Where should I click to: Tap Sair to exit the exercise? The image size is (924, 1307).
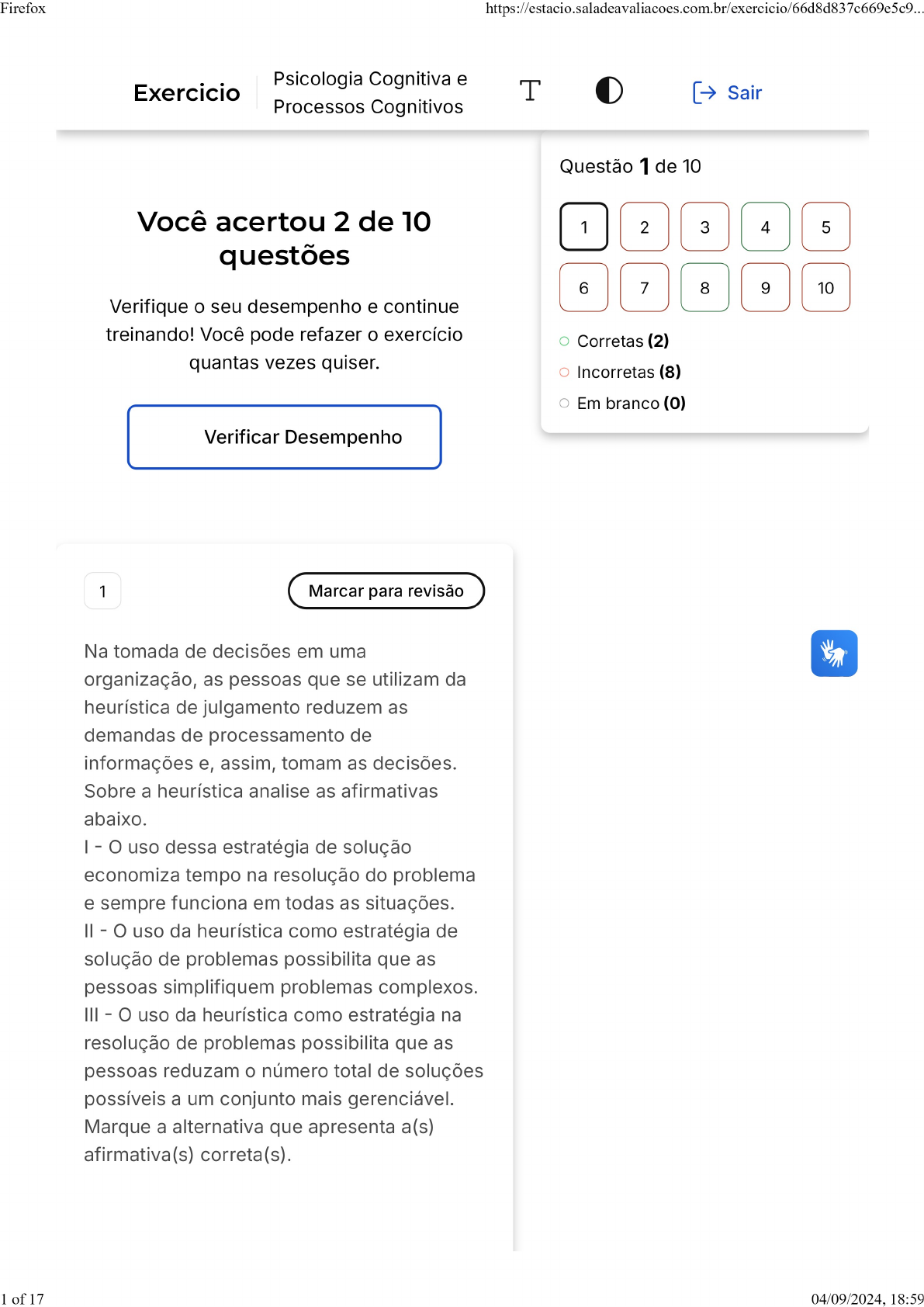coord(727,92)
